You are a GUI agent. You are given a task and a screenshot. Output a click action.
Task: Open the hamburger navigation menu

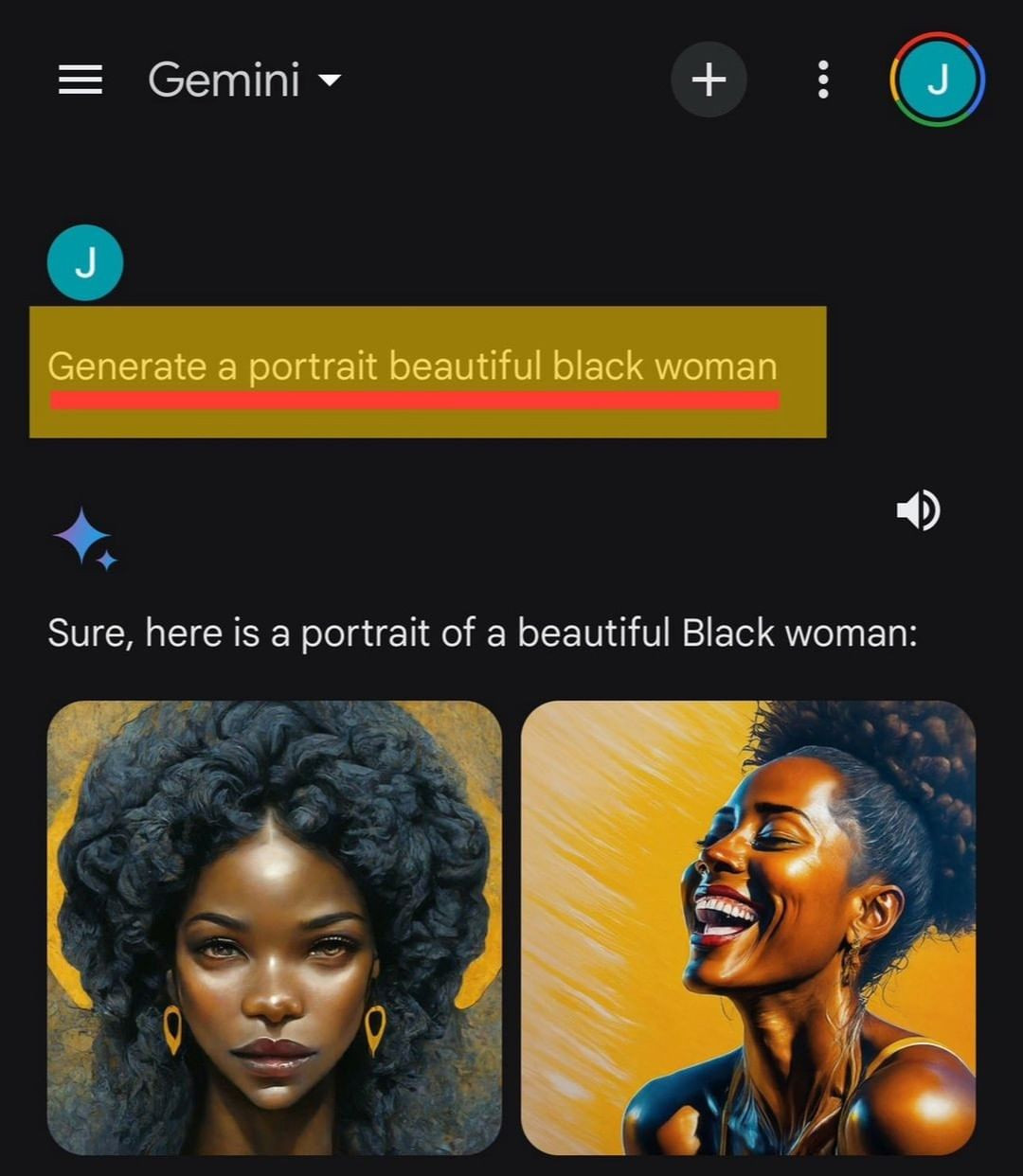coord(81,80)
